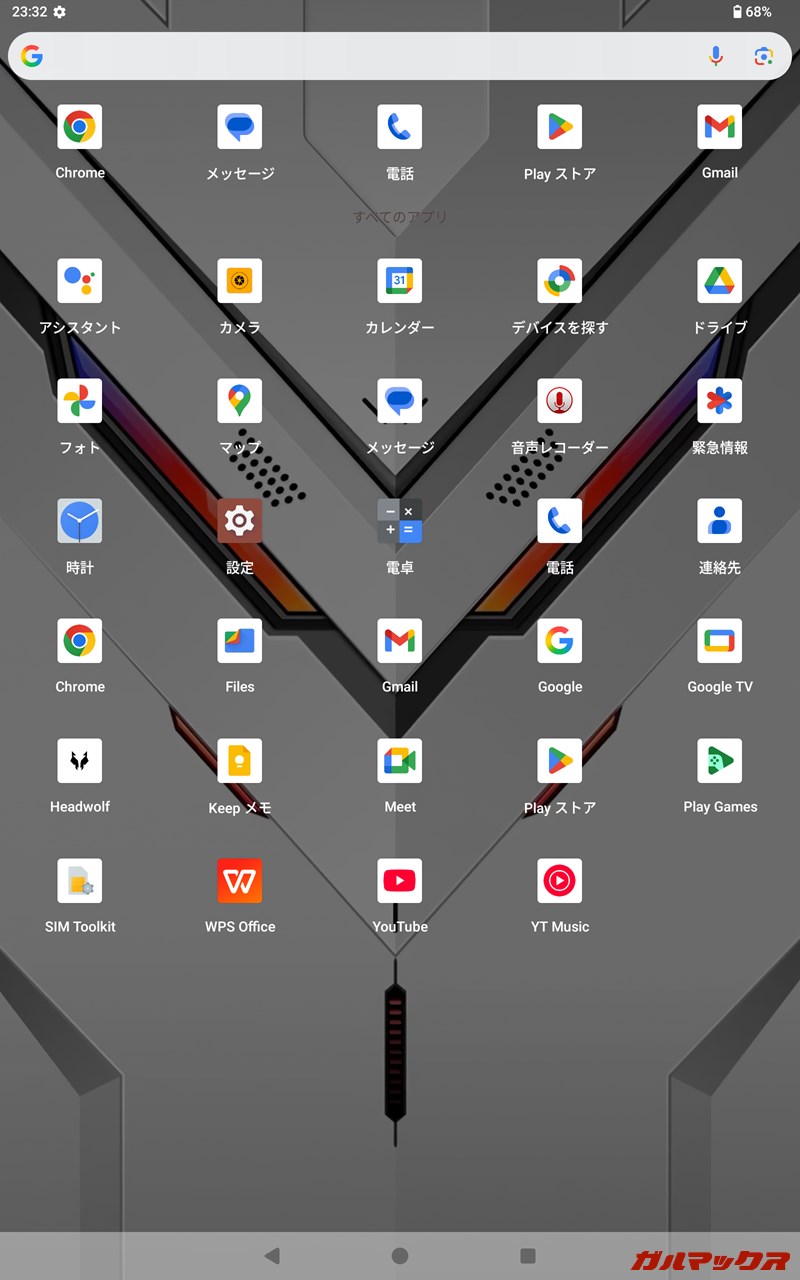Open Google Lens camera search
This screenshot has width=800, height=1280.
pyautogui.click(x=764, y=56)
